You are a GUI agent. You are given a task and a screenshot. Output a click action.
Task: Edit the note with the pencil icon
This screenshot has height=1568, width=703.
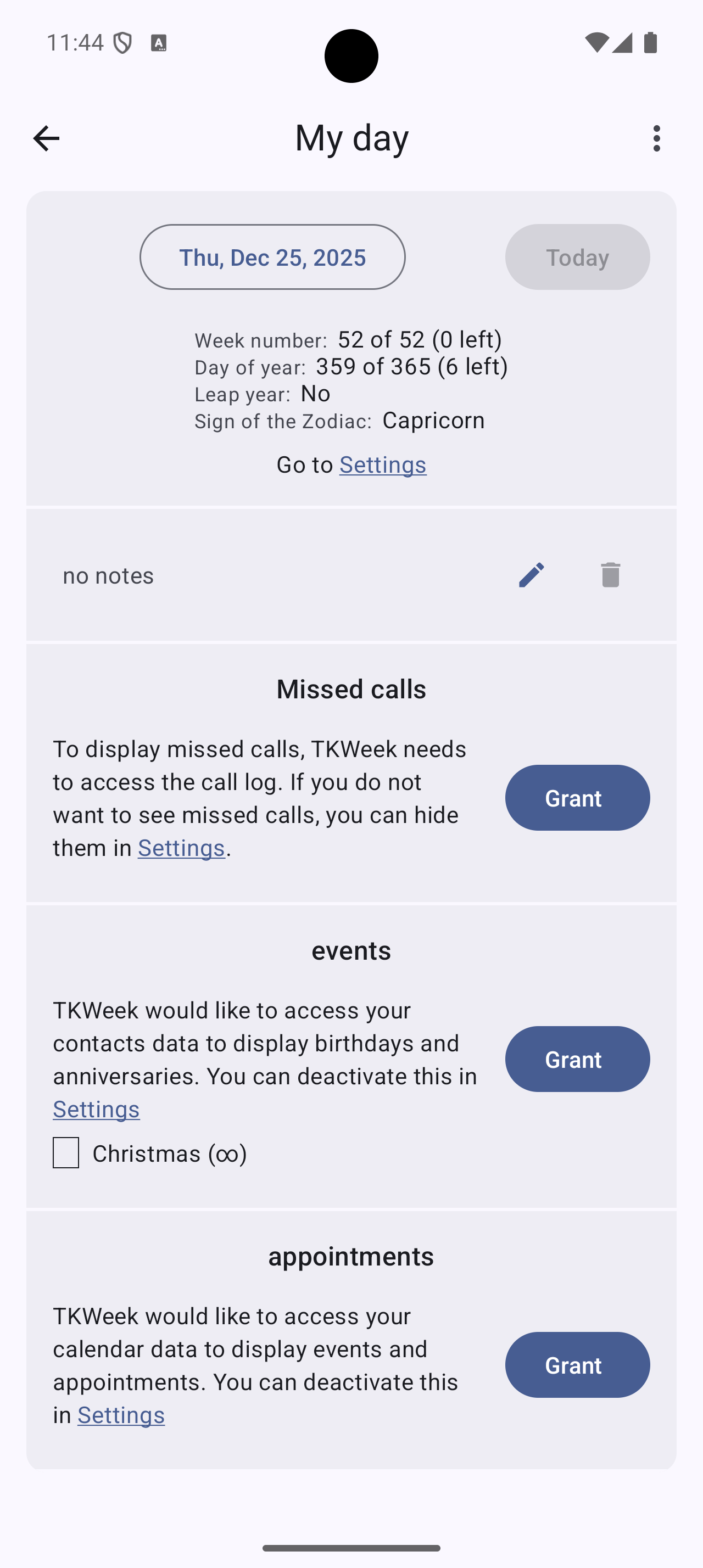click(x=531, y=575)
